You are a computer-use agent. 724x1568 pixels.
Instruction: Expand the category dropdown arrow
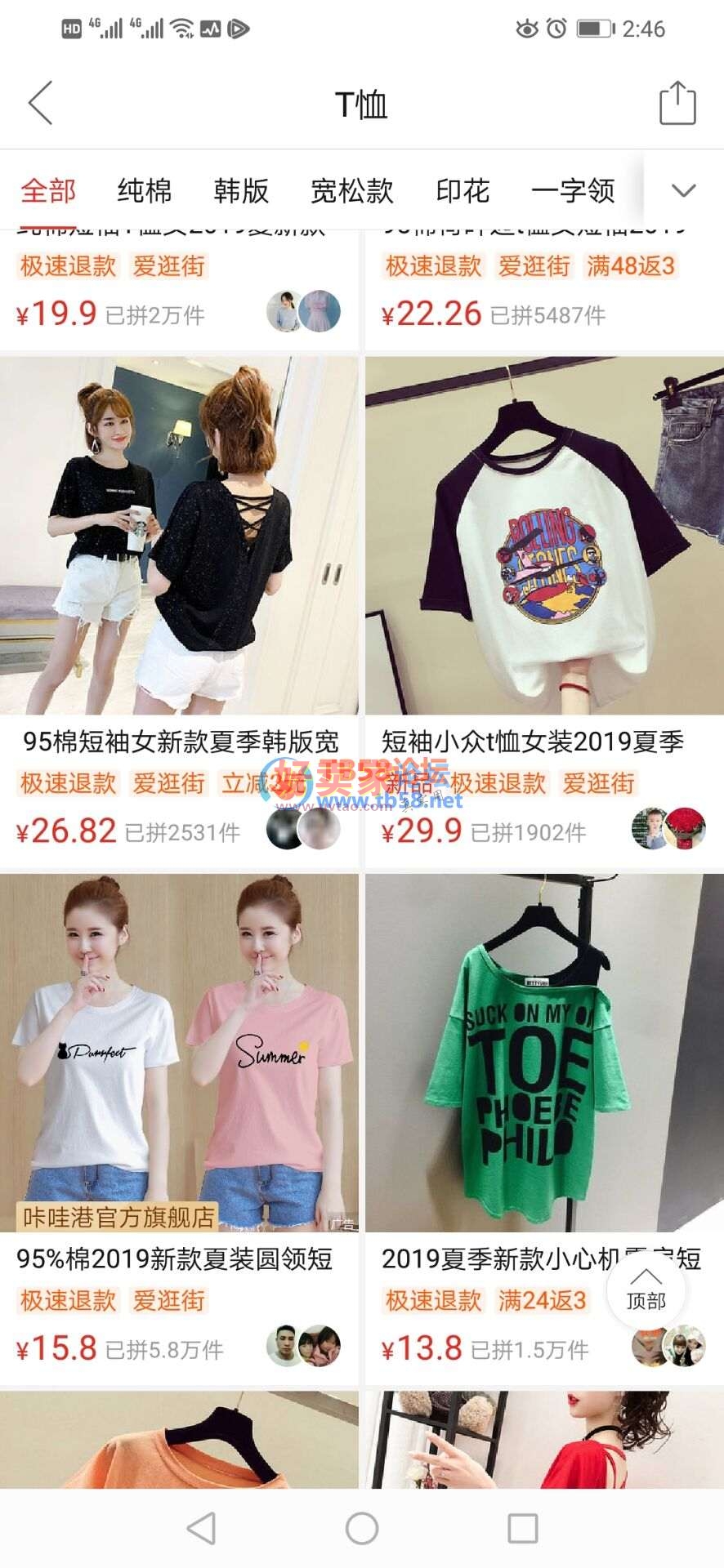(683, 191)
